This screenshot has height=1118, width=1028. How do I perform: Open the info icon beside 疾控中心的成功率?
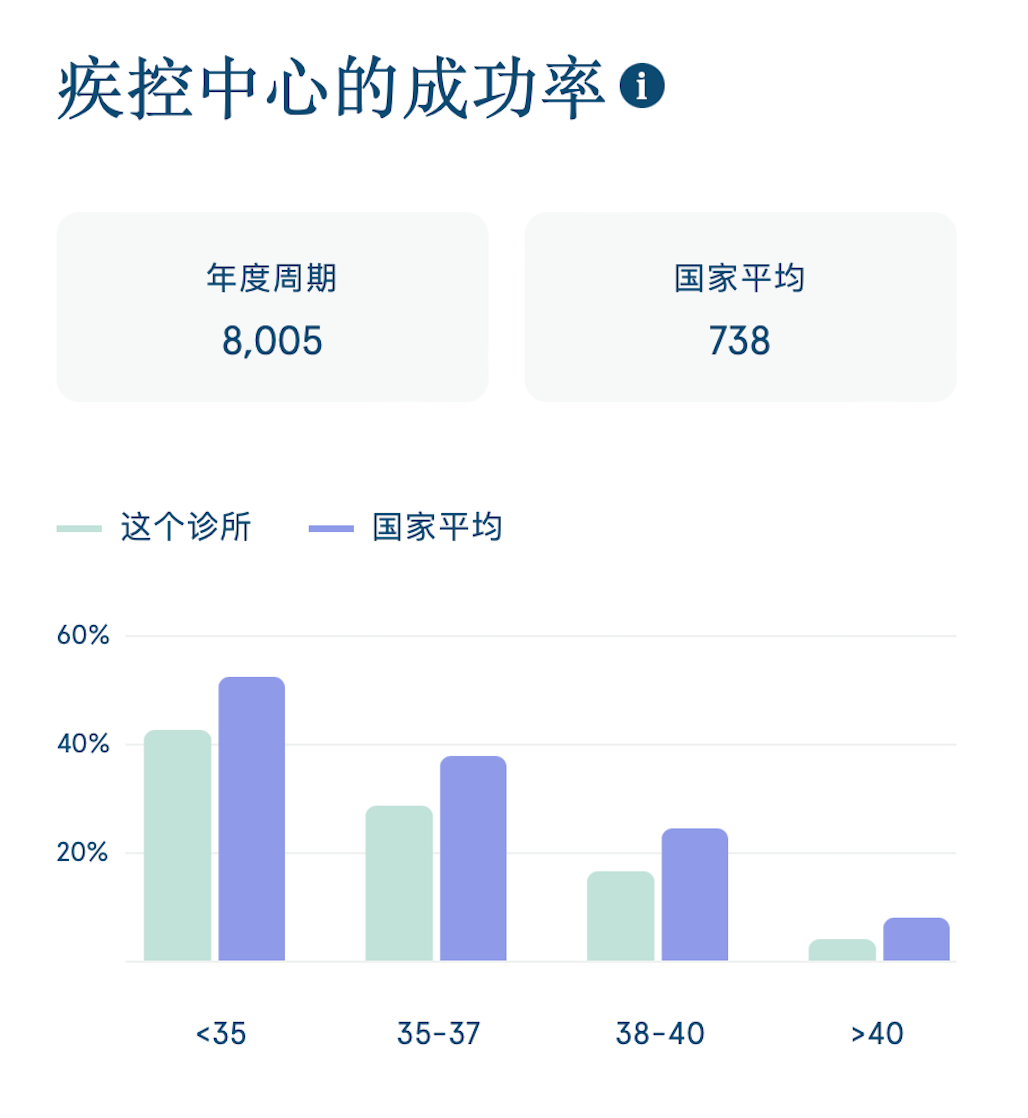(x=642, y=86)
